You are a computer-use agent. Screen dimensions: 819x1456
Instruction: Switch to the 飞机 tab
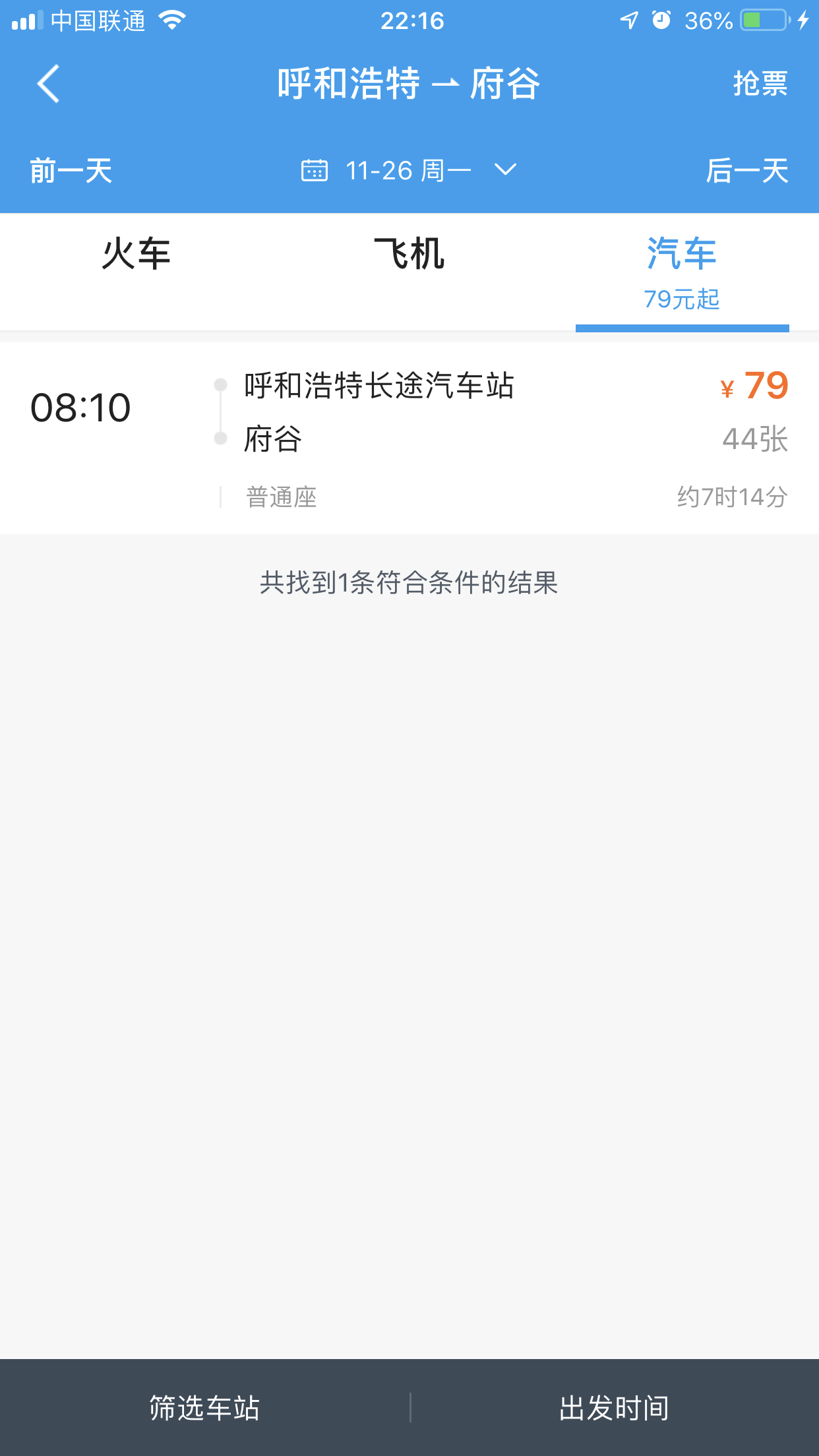[409, 255]
